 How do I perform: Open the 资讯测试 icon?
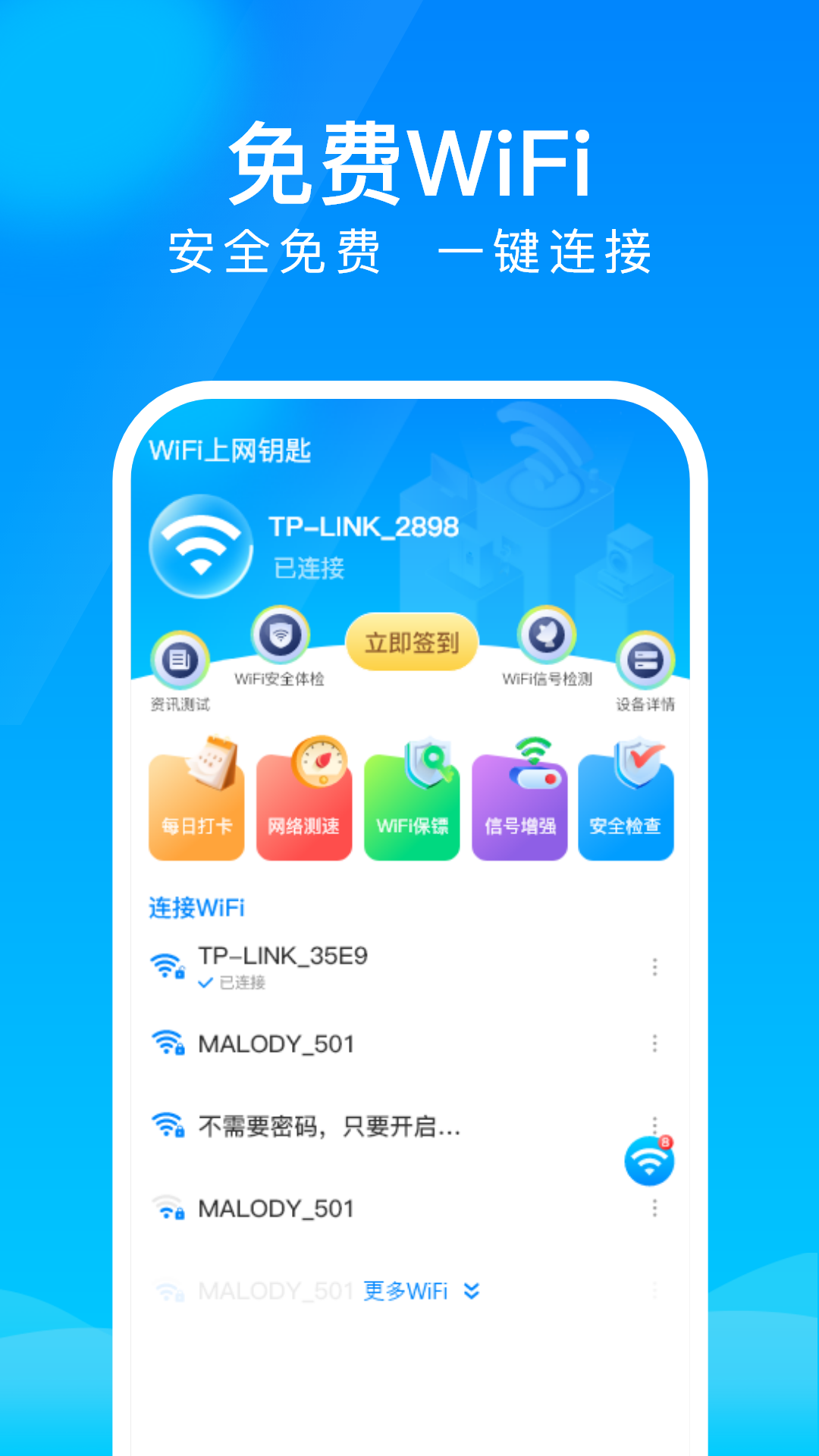click(x=180, y=661)
